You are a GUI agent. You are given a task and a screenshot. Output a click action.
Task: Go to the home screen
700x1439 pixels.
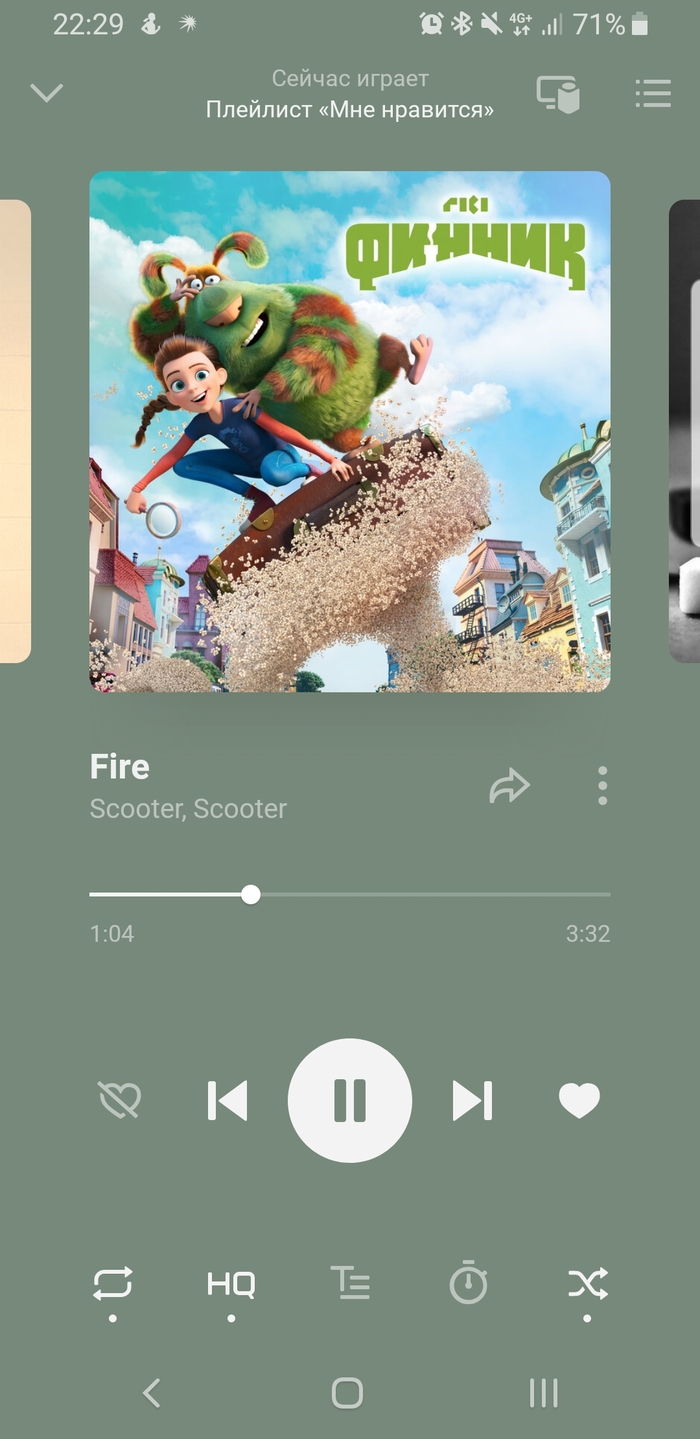pos(347,1392)
